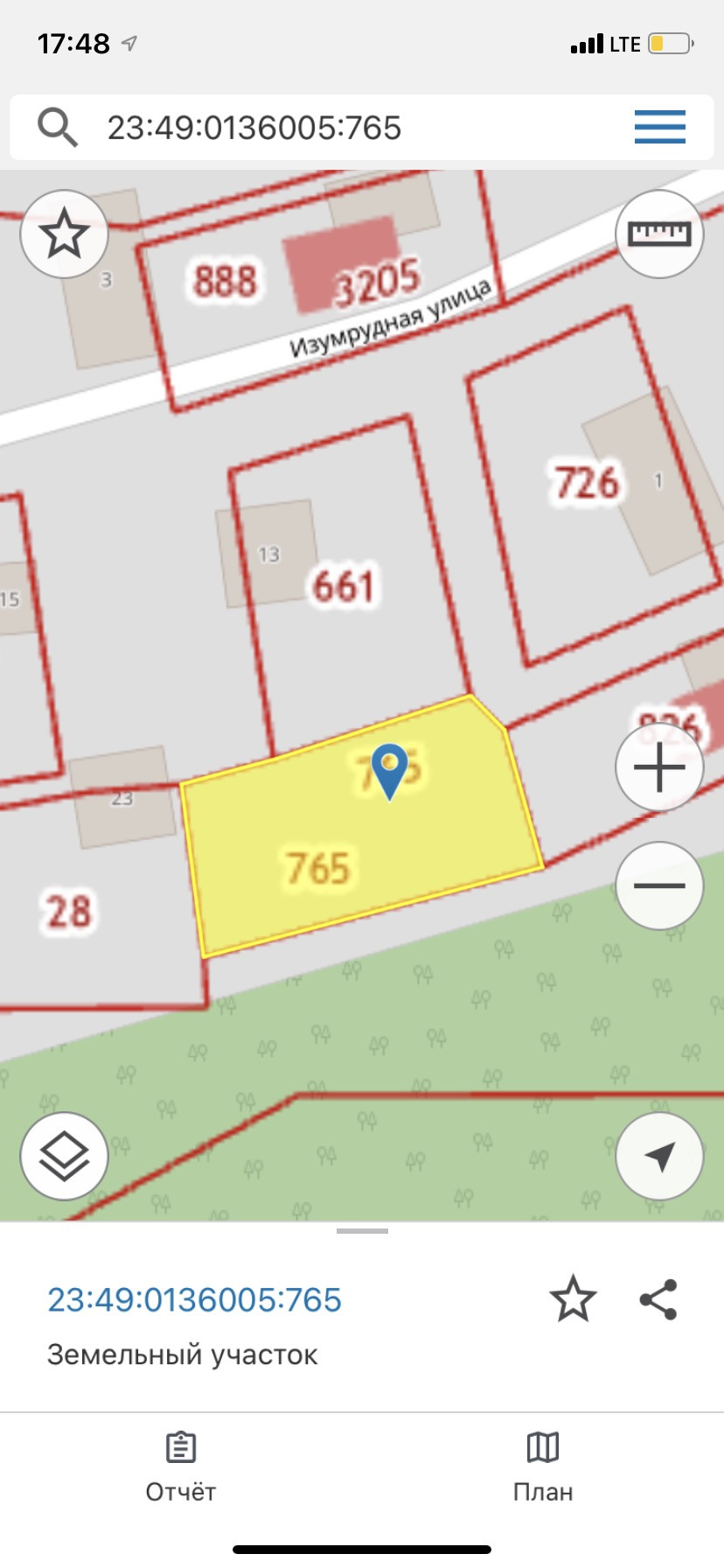Activate the ruler measurement tool
Viewport: 724px width, 1568px height.
(x=659, y=234)
